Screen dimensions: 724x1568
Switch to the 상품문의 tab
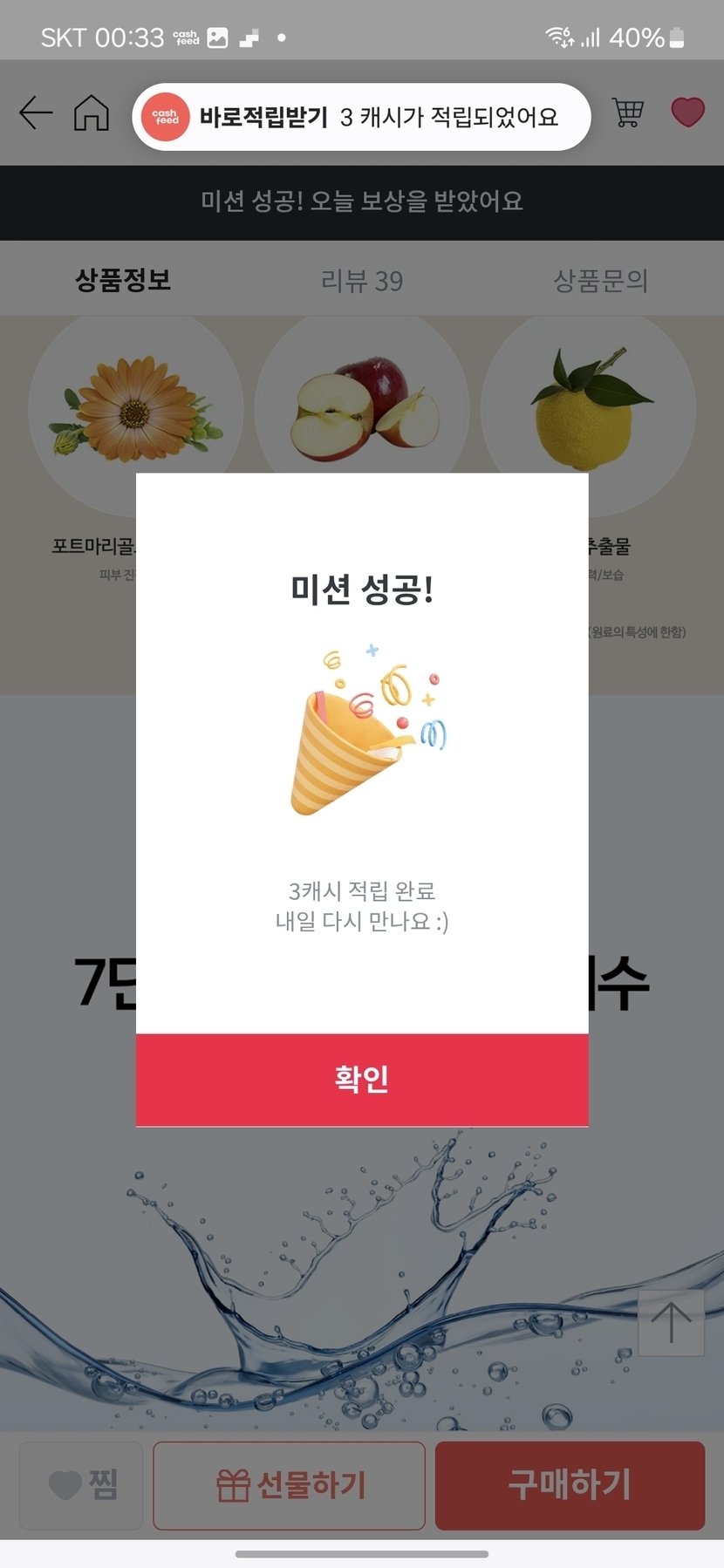(x=600, y=280)
